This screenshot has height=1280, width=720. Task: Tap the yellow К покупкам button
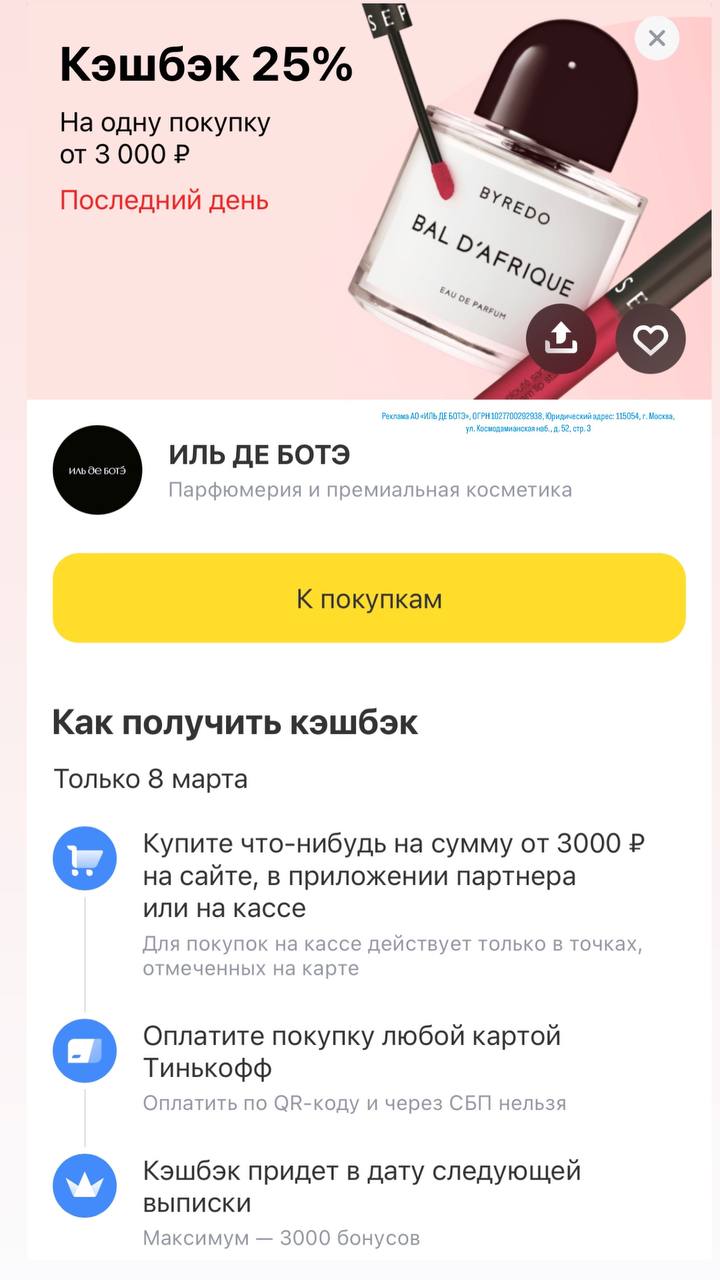[x=369, y=598]
